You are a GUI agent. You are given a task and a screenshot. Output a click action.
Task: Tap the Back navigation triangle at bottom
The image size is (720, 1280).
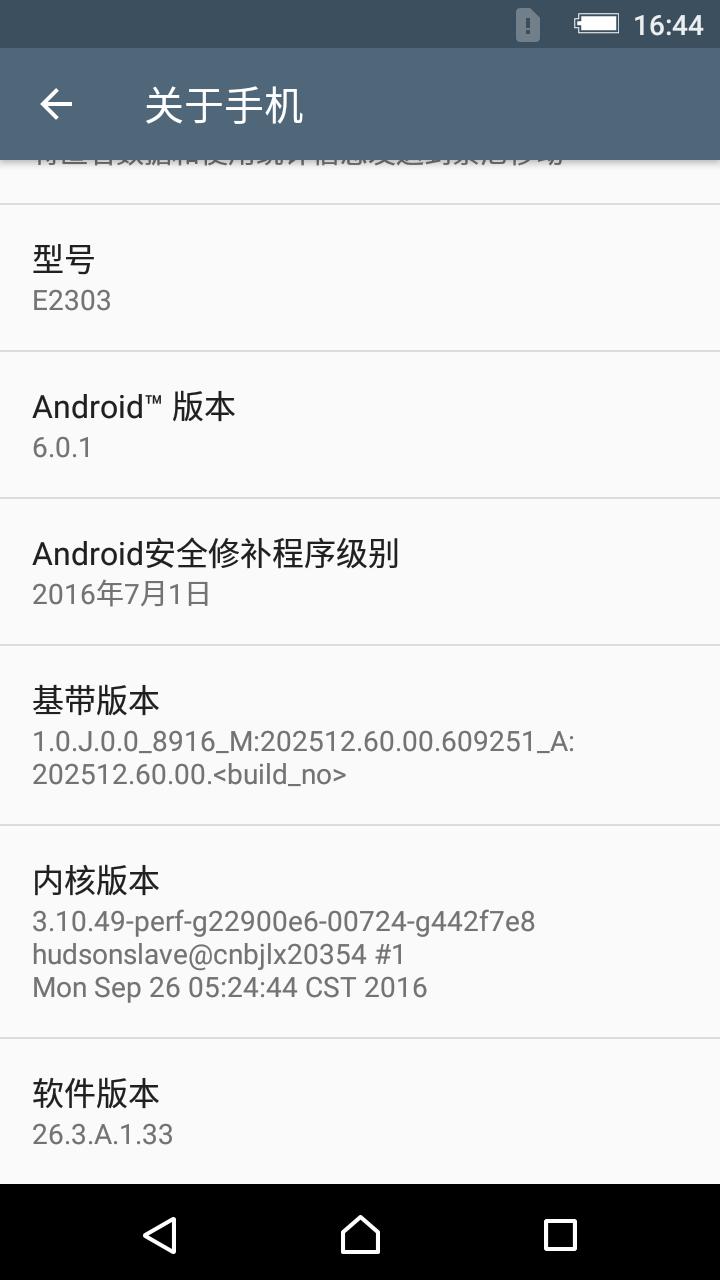160,1237
